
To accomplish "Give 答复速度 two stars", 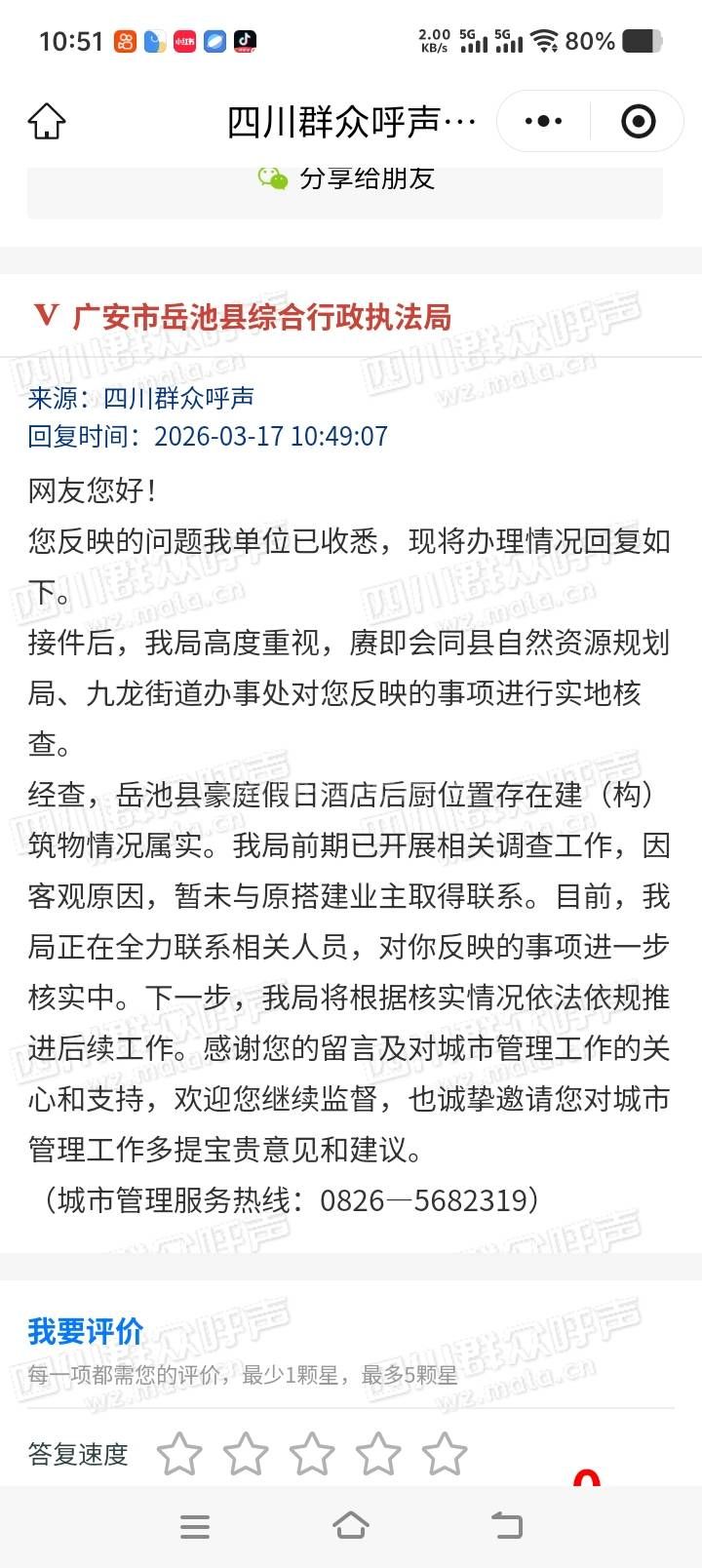I will (x=246, y=1454).
